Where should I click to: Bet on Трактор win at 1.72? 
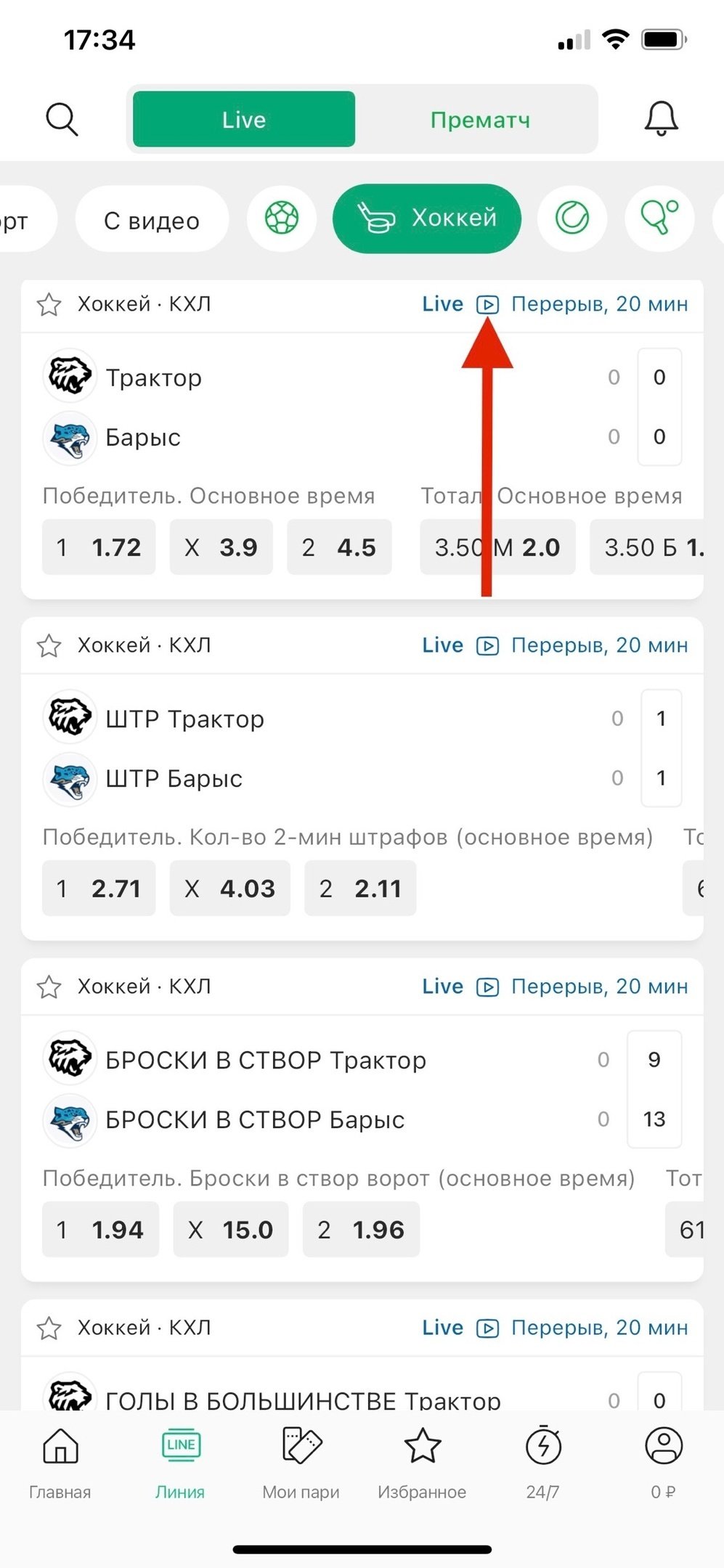click(x=99, y=547)
